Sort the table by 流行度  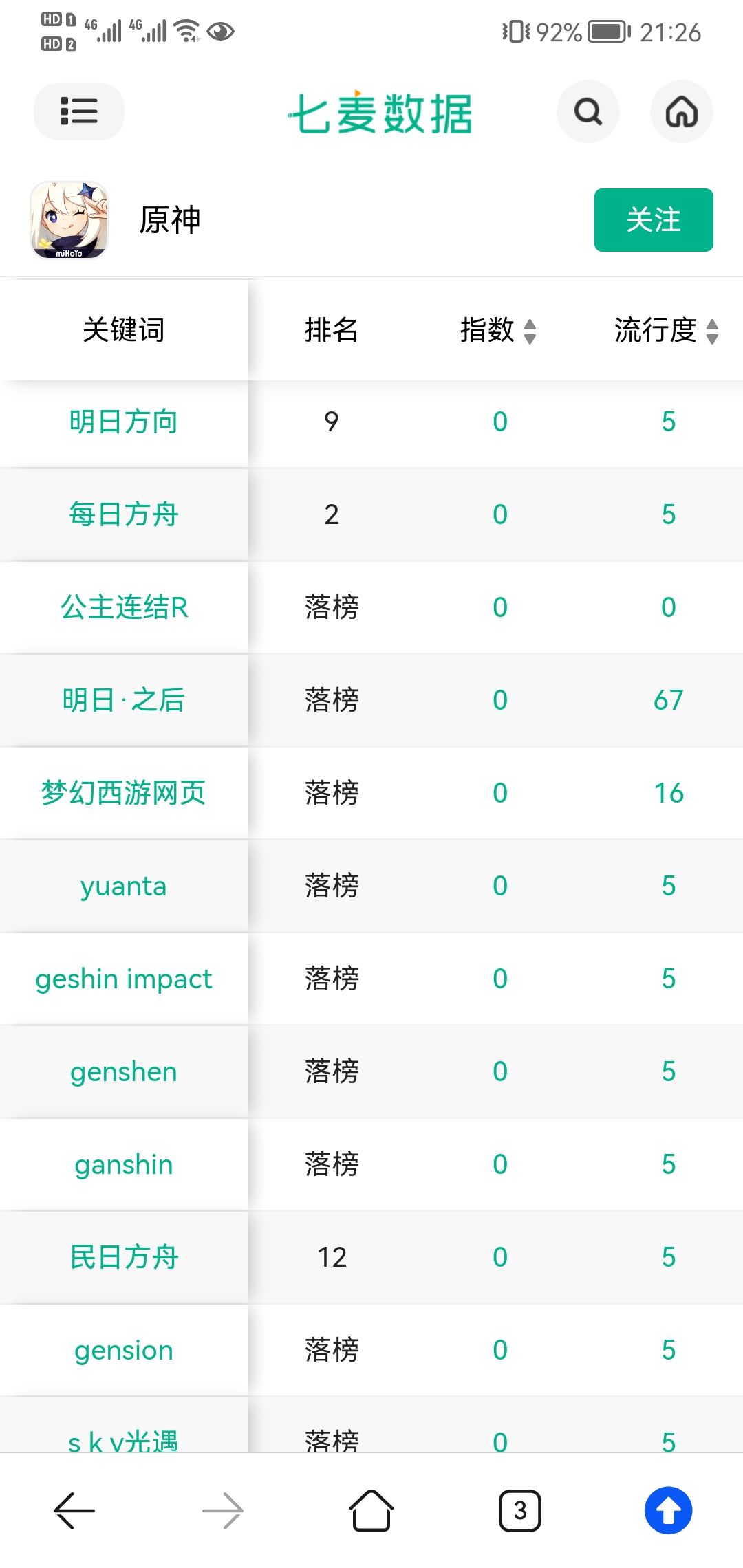[x=667, y=330]
